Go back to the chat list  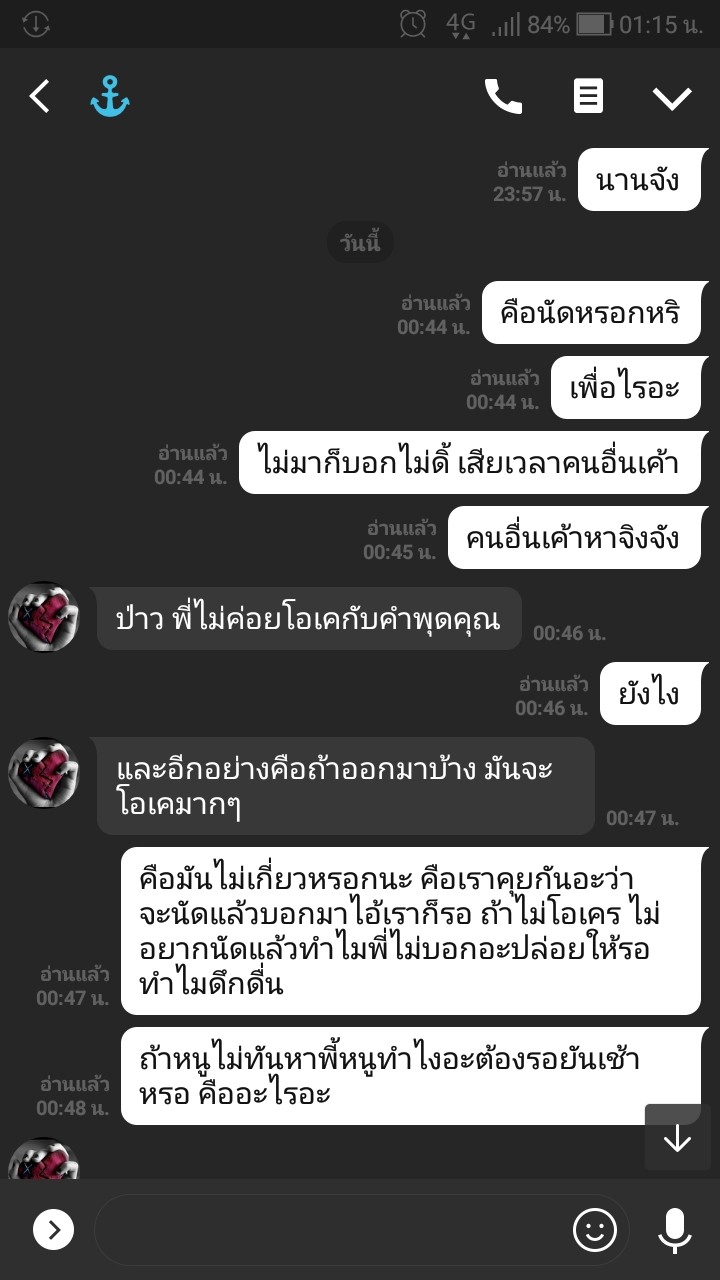tap(39, 97)
